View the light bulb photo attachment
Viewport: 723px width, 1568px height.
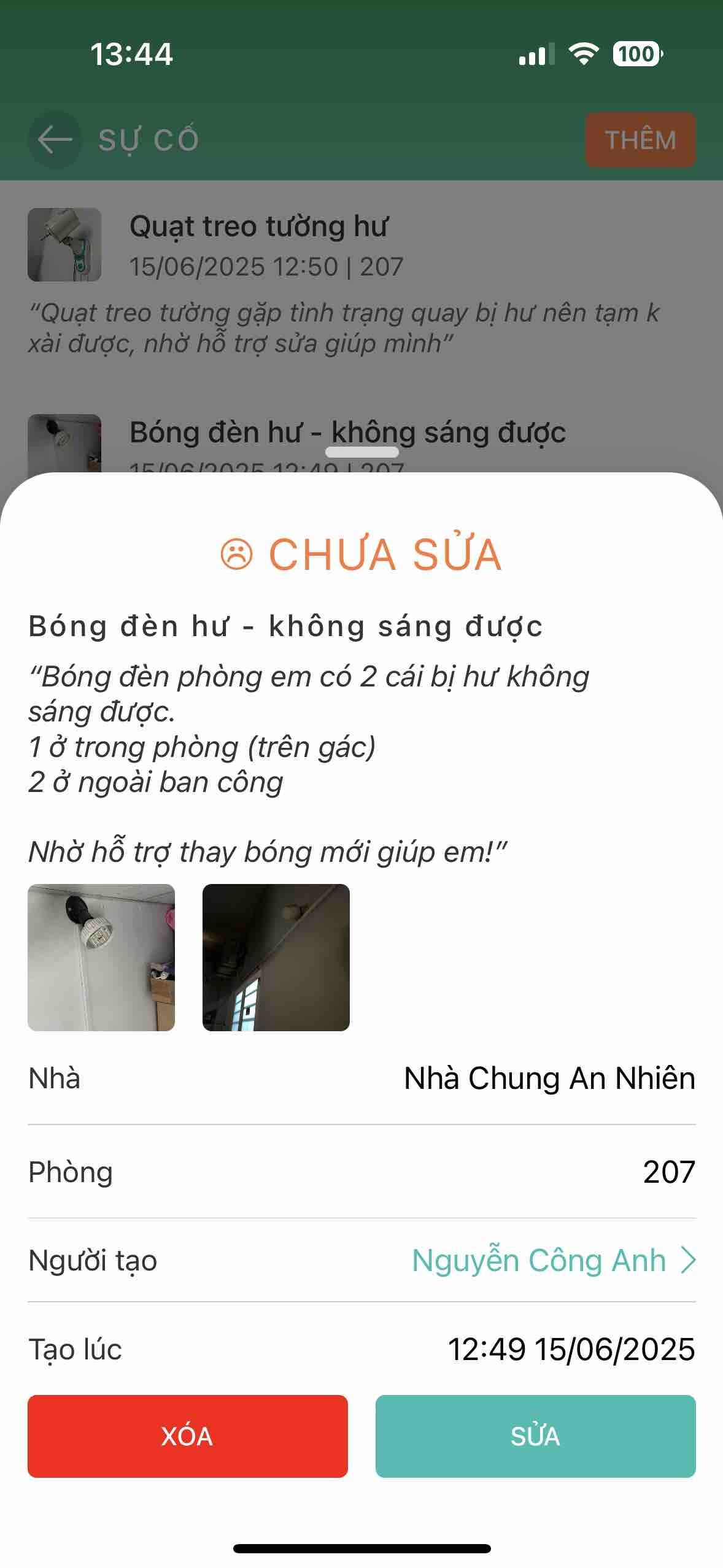tap(101, 957)
